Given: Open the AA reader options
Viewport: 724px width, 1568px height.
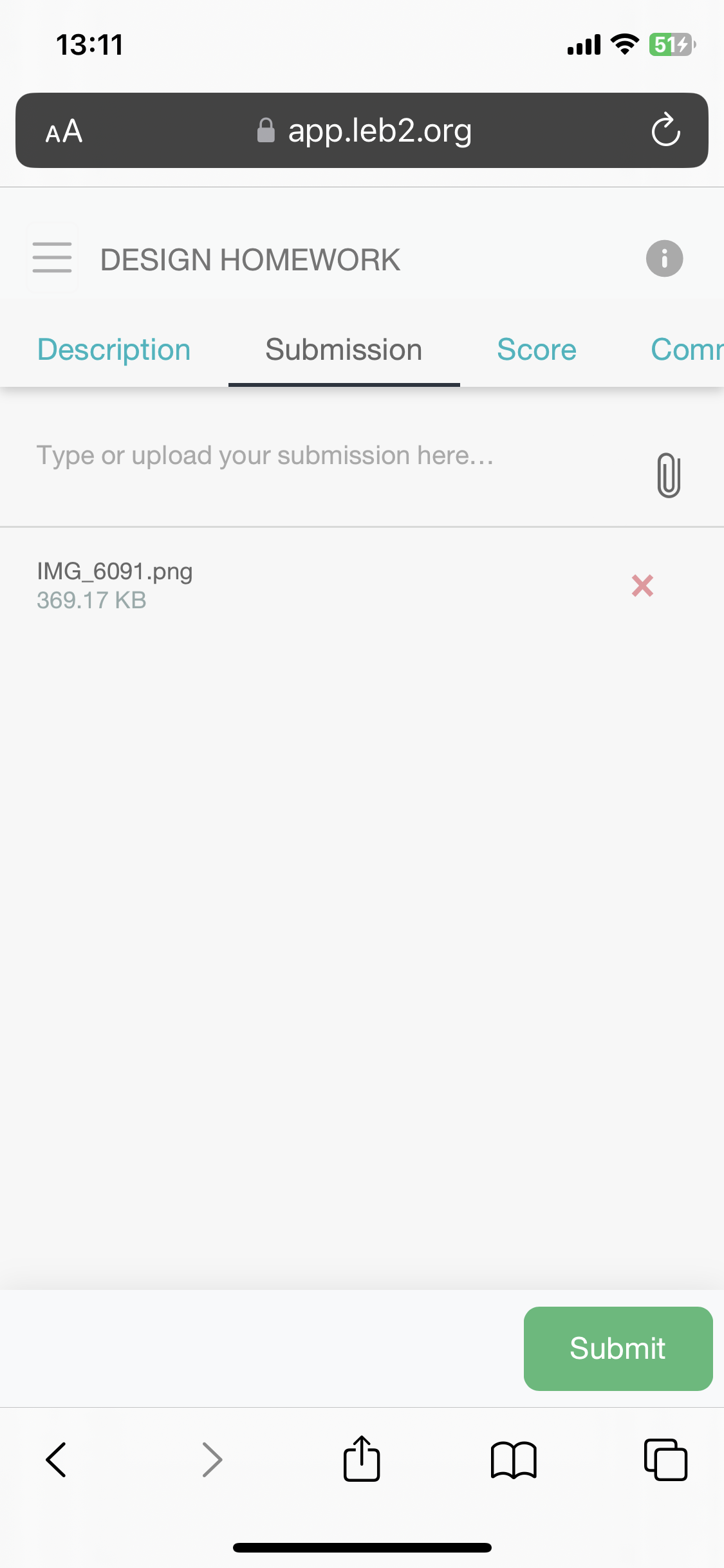Looking at the screenshot, I should pyautogui.click(x=64, y=131).
